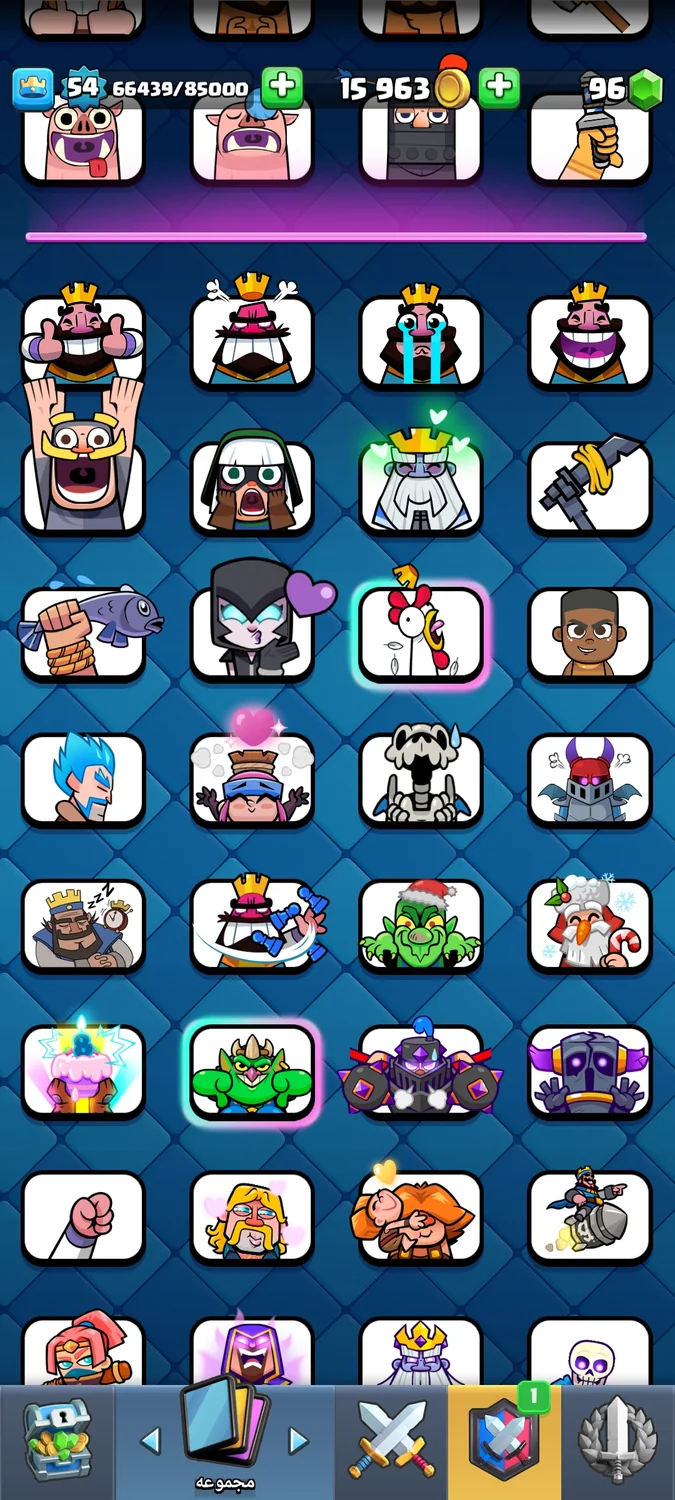Tap the left arrow next to card collection
Screen dimensions: 675x1500
click(150, 1440)
